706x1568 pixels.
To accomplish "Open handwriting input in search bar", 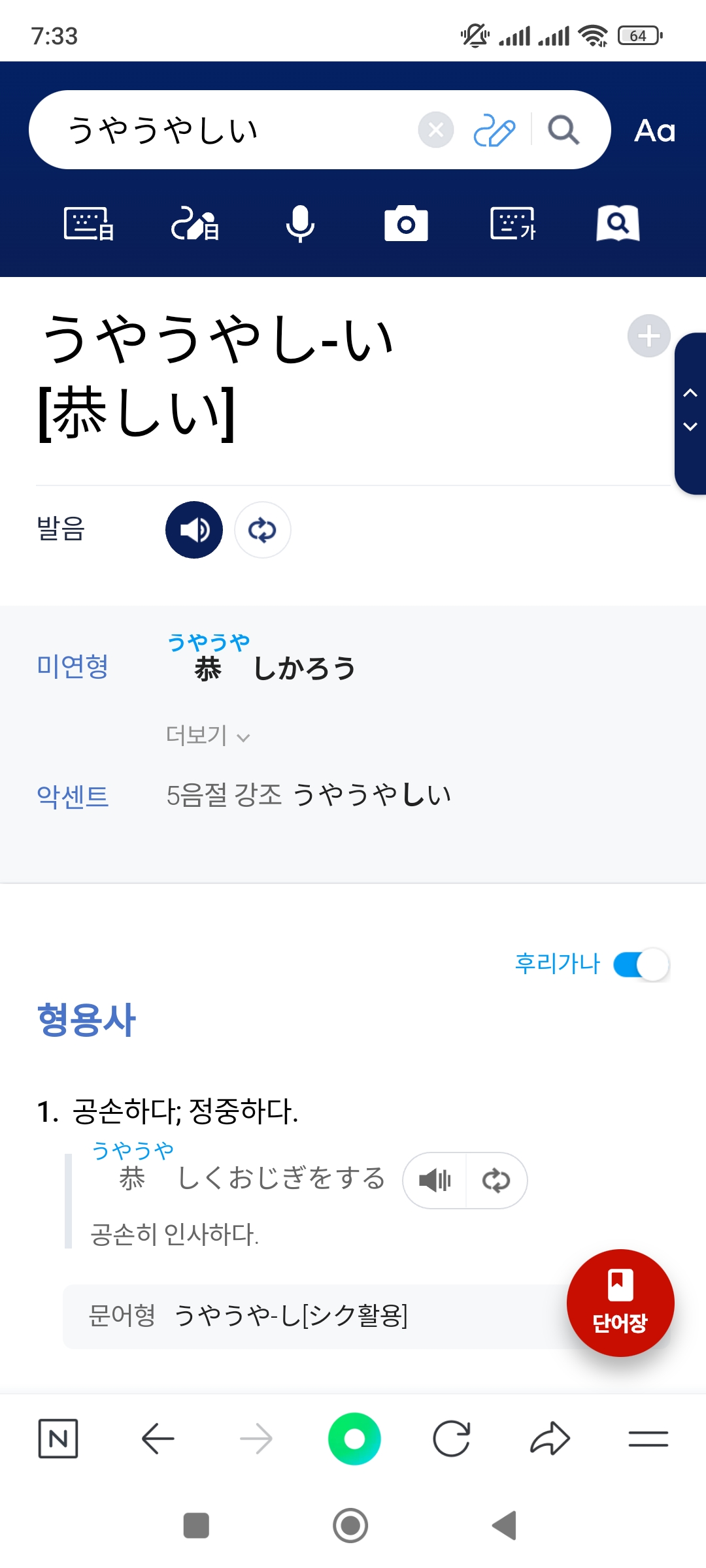I will pos(494,130).
